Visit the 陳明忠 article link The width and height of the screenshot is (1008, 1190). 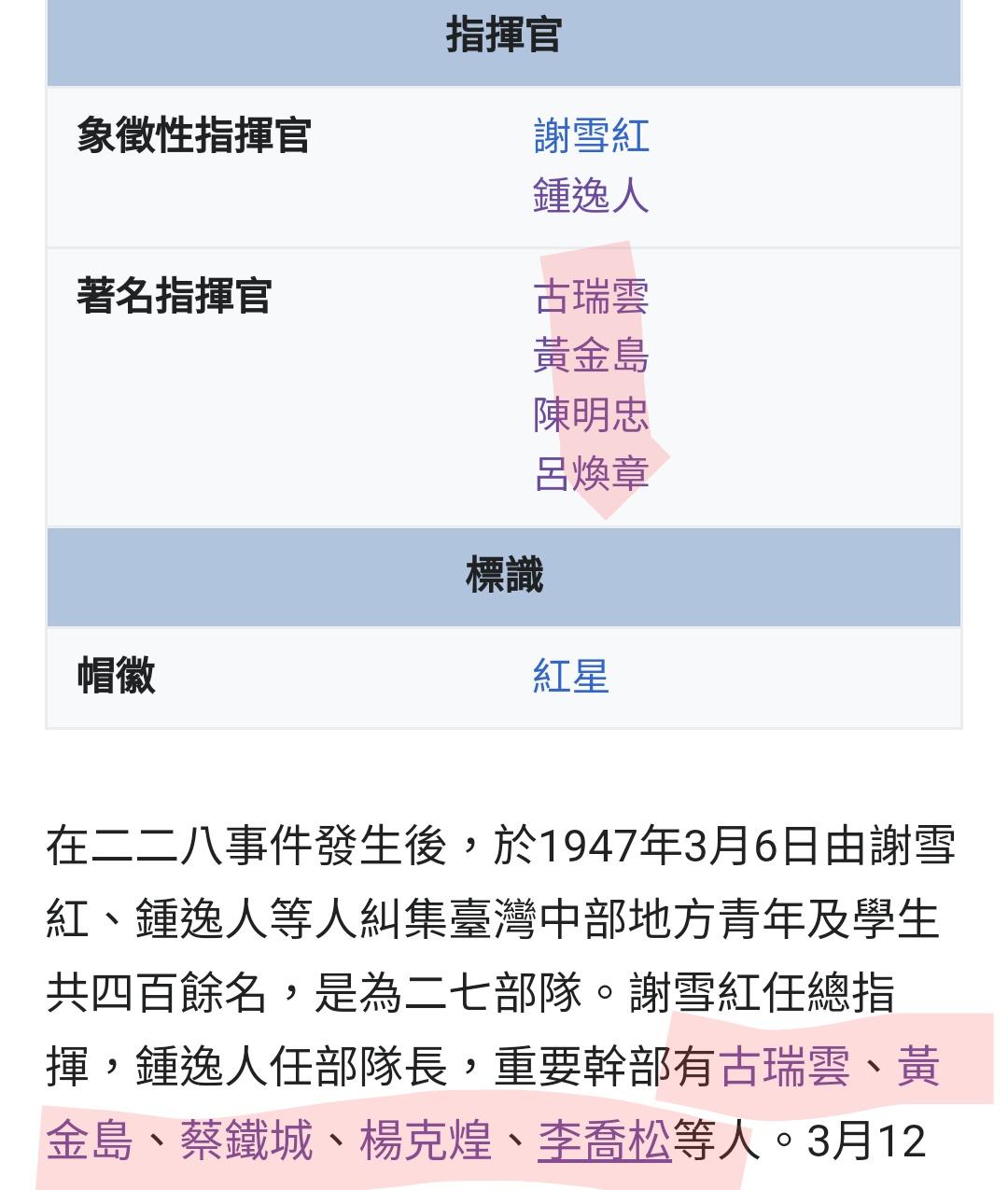[x=591, y=415]
